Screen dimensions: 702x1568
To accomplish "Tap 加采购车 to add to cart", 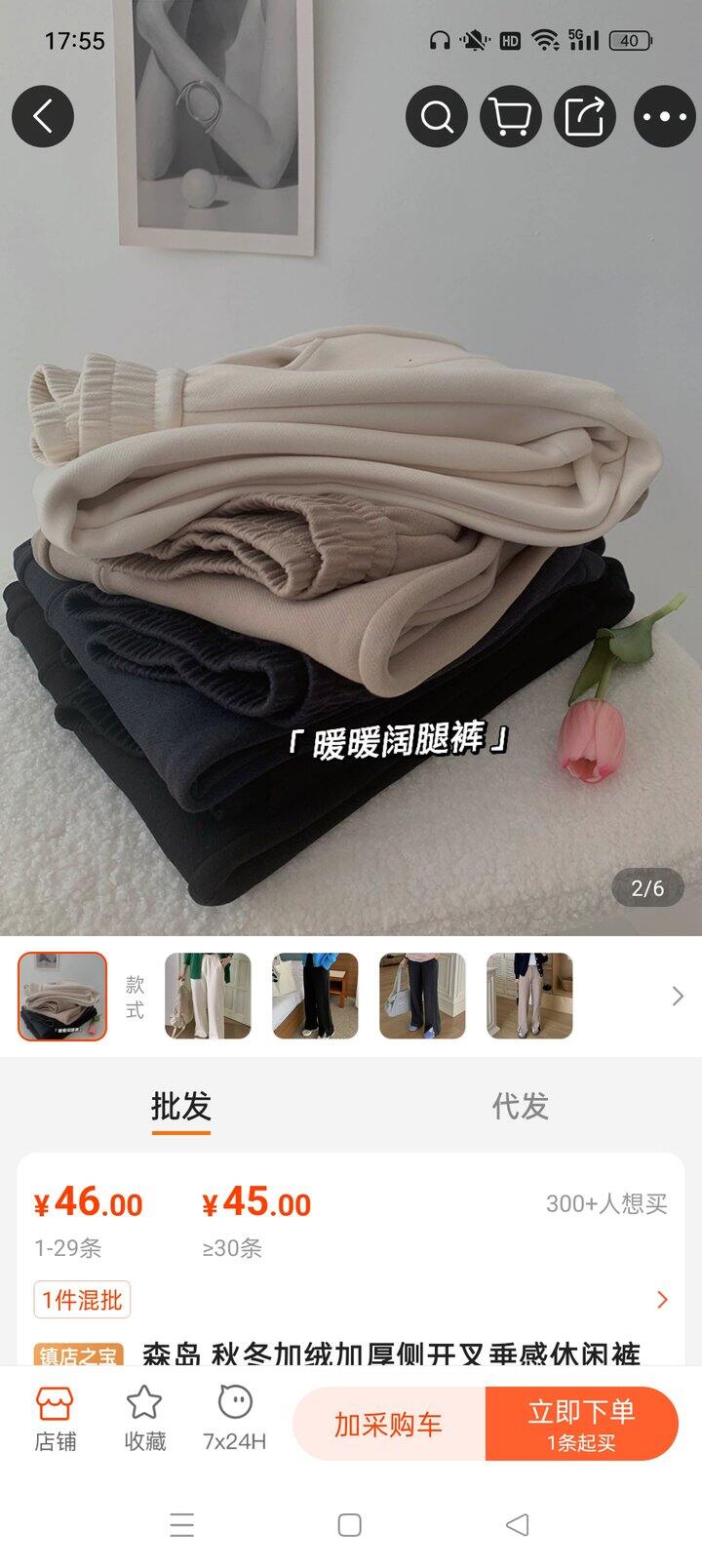I will point(388,1425).
